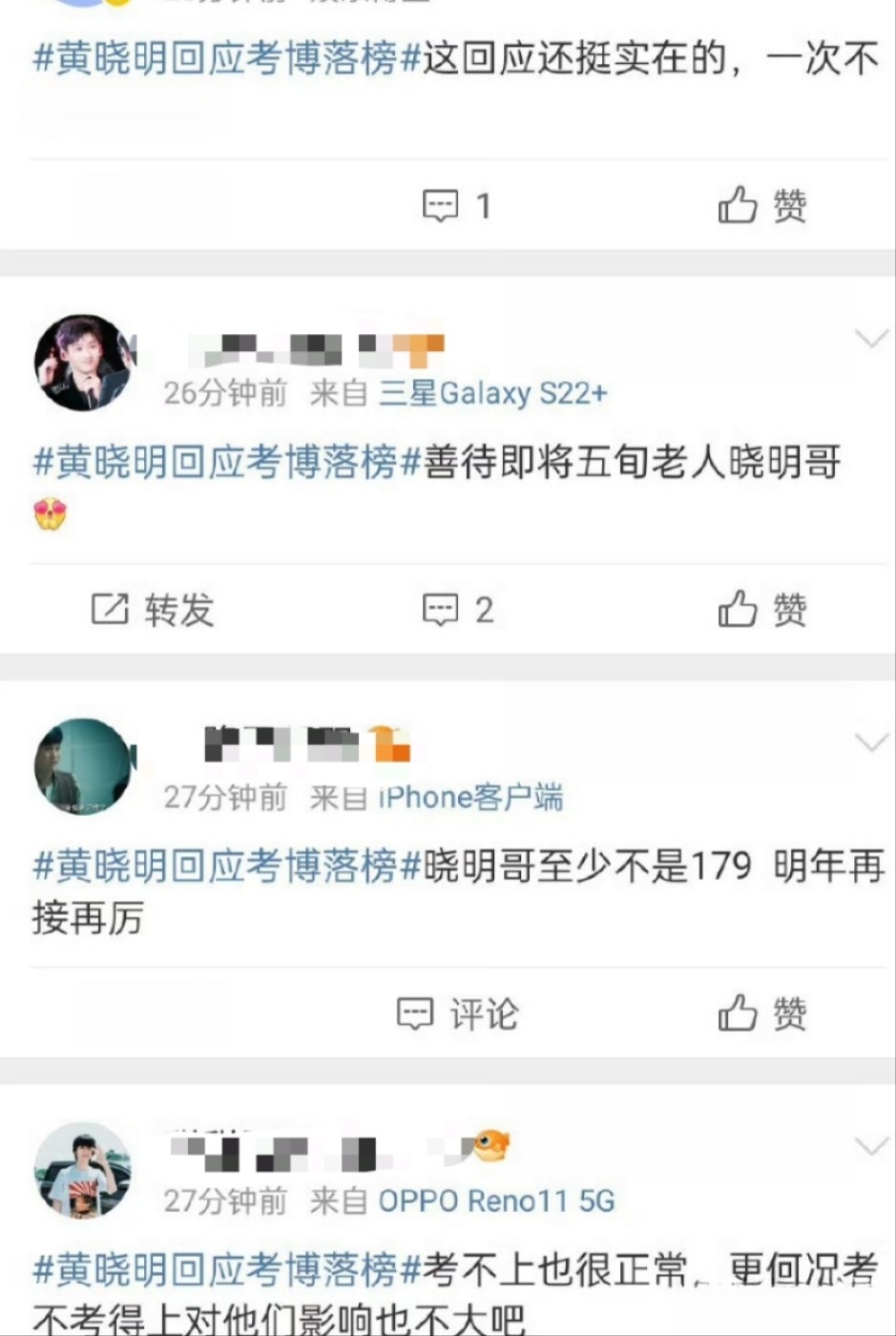Expand options chevron on the Galaxy S22+ post
The width and height of the screenshot is (896, 1336).
pos(871,339)
